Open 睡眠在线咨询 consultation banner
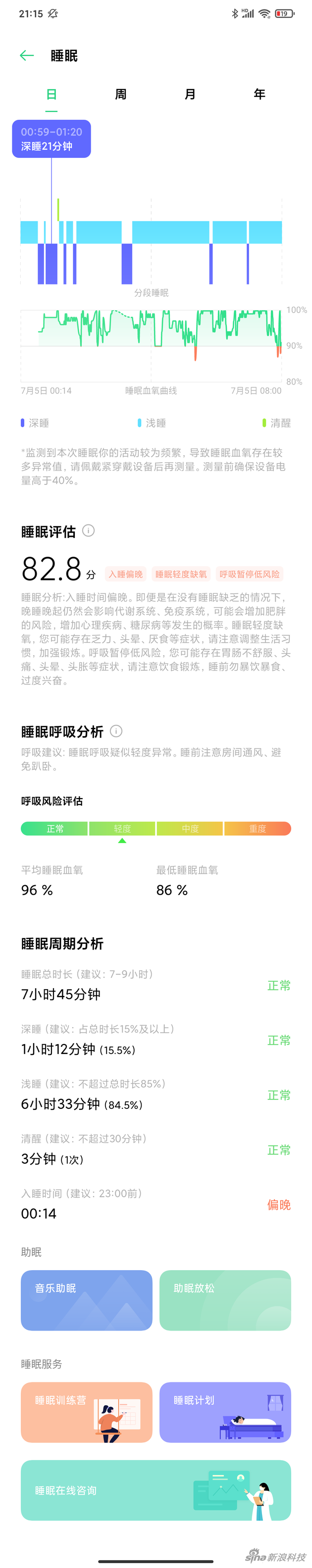 [x=156, y=1489]
